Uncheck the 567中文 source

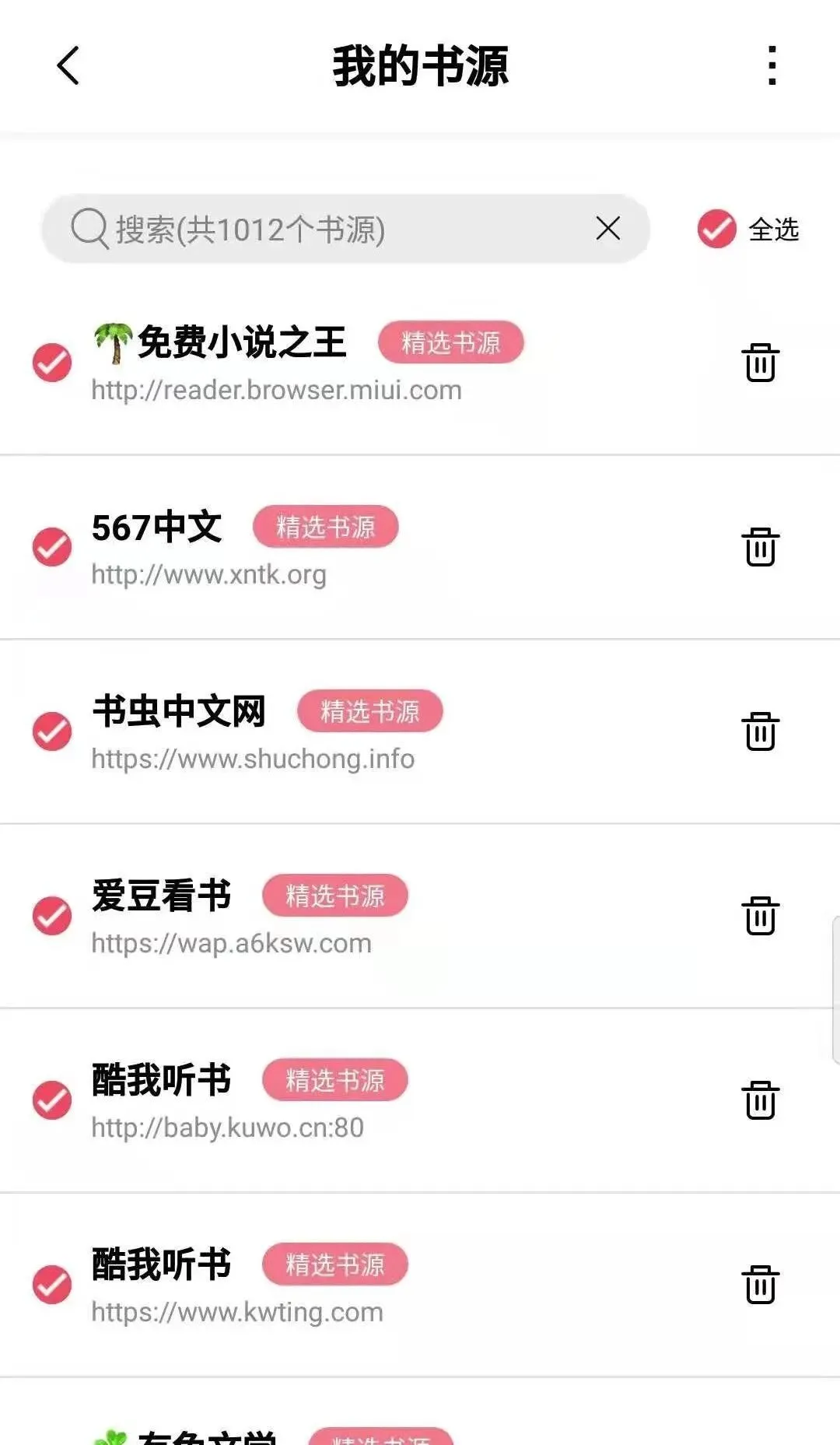52,547
